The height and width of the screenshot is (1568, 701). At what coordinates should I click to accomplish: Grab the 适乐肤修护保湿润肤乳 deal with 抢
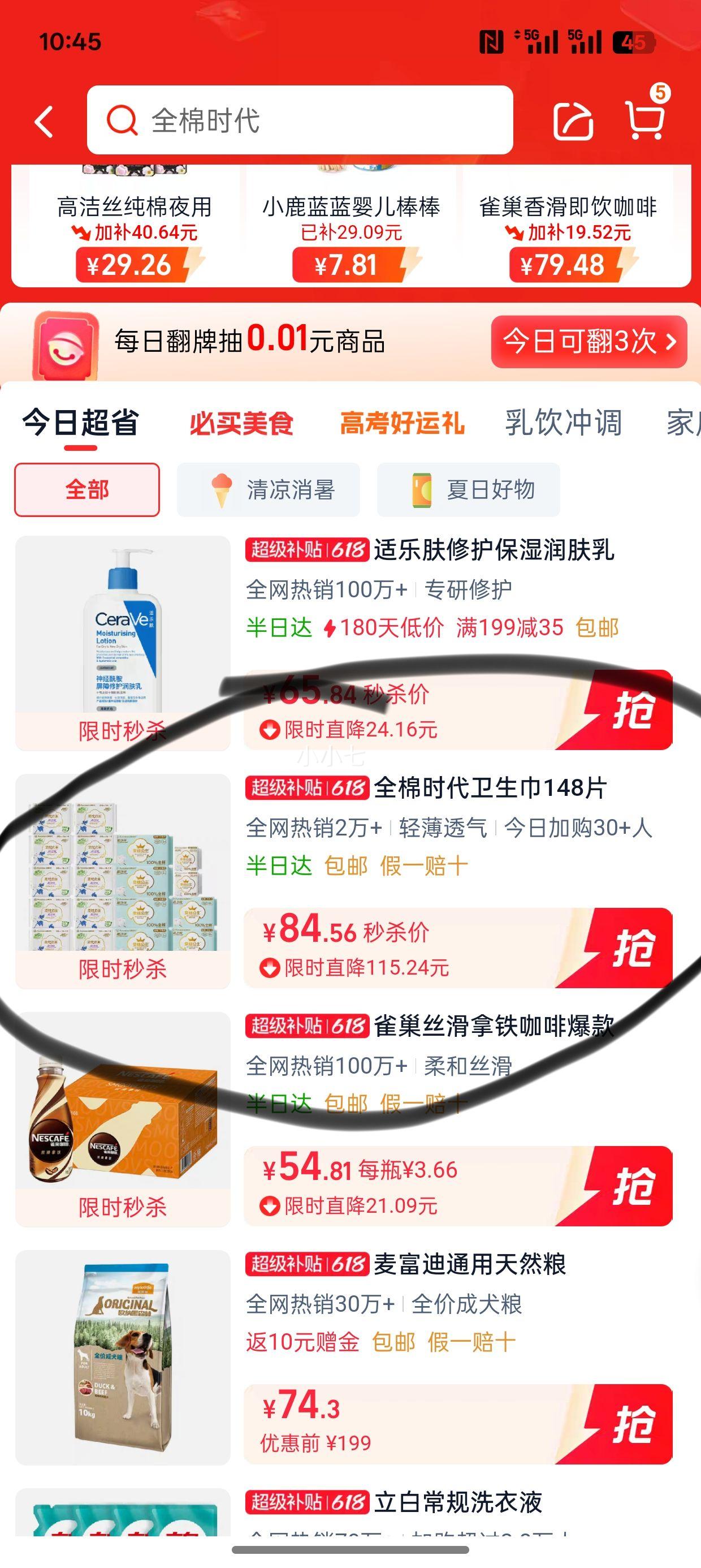pos(633,710)
